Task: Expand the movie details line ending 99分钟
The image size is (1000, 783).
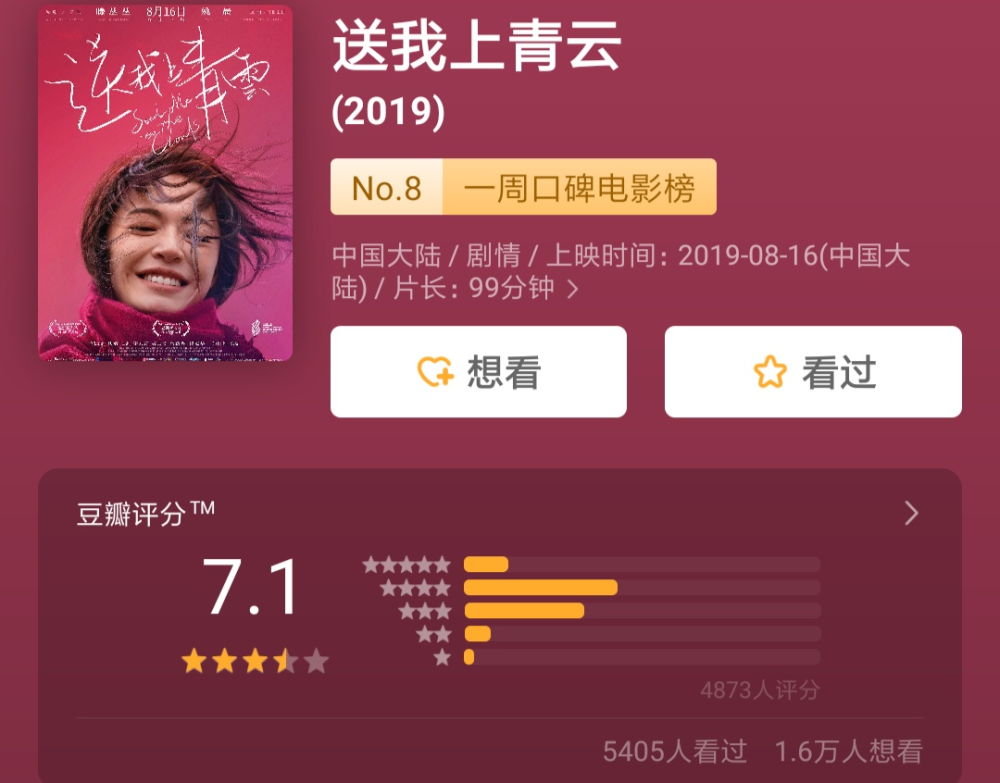Action: coord(573,290)
